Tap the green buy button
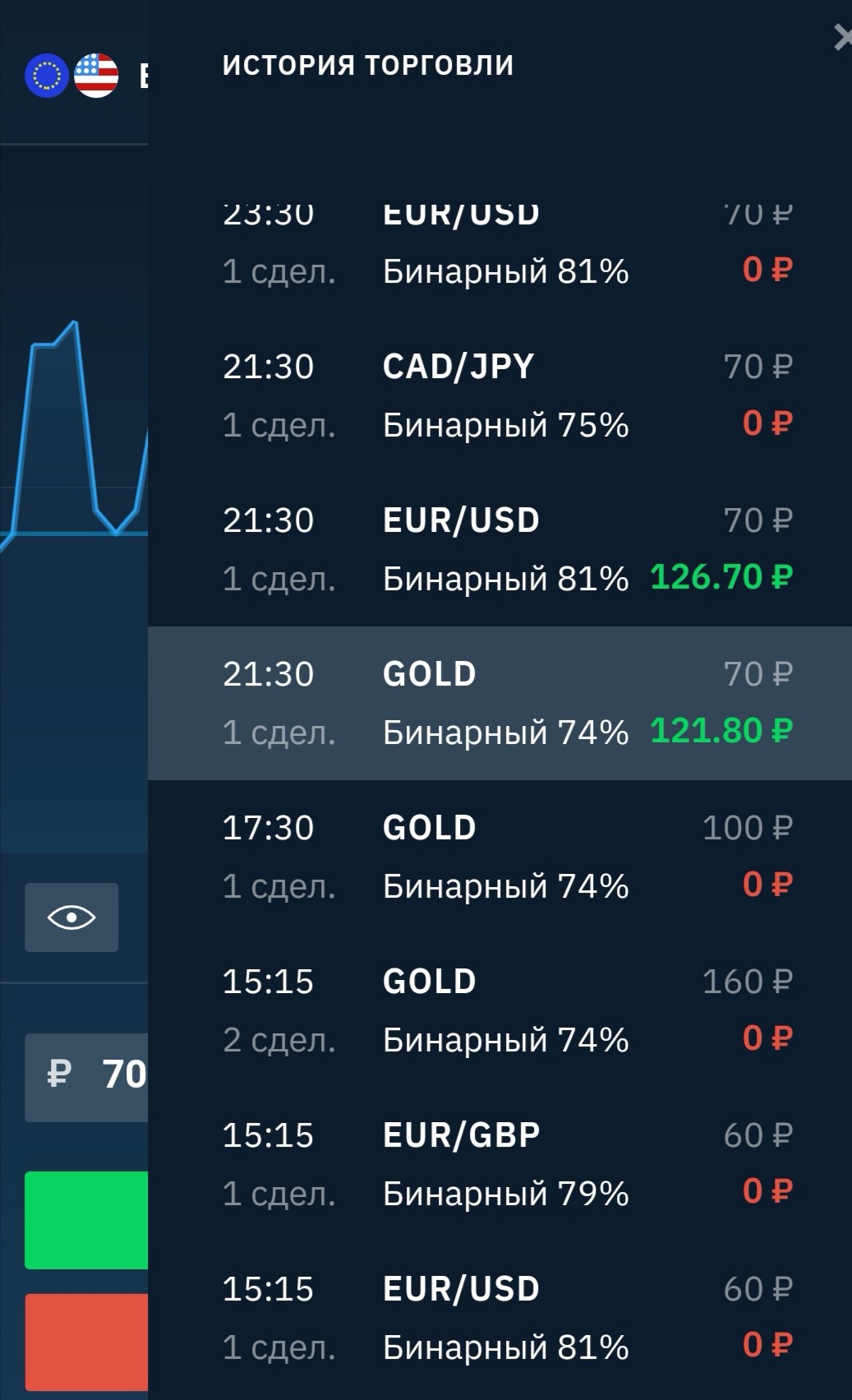This screenshot has width=852, height=1400. click(86, 1220)
